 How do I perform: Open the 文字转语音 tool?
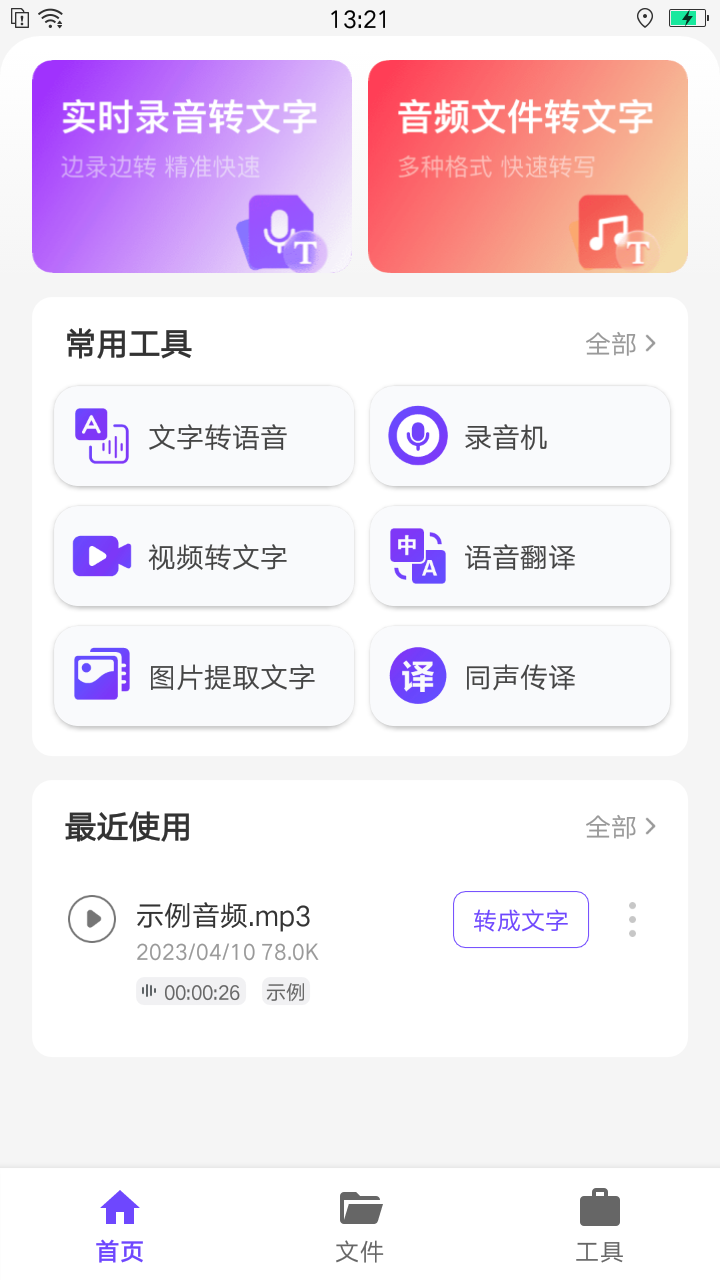click(x=204, y=435)
